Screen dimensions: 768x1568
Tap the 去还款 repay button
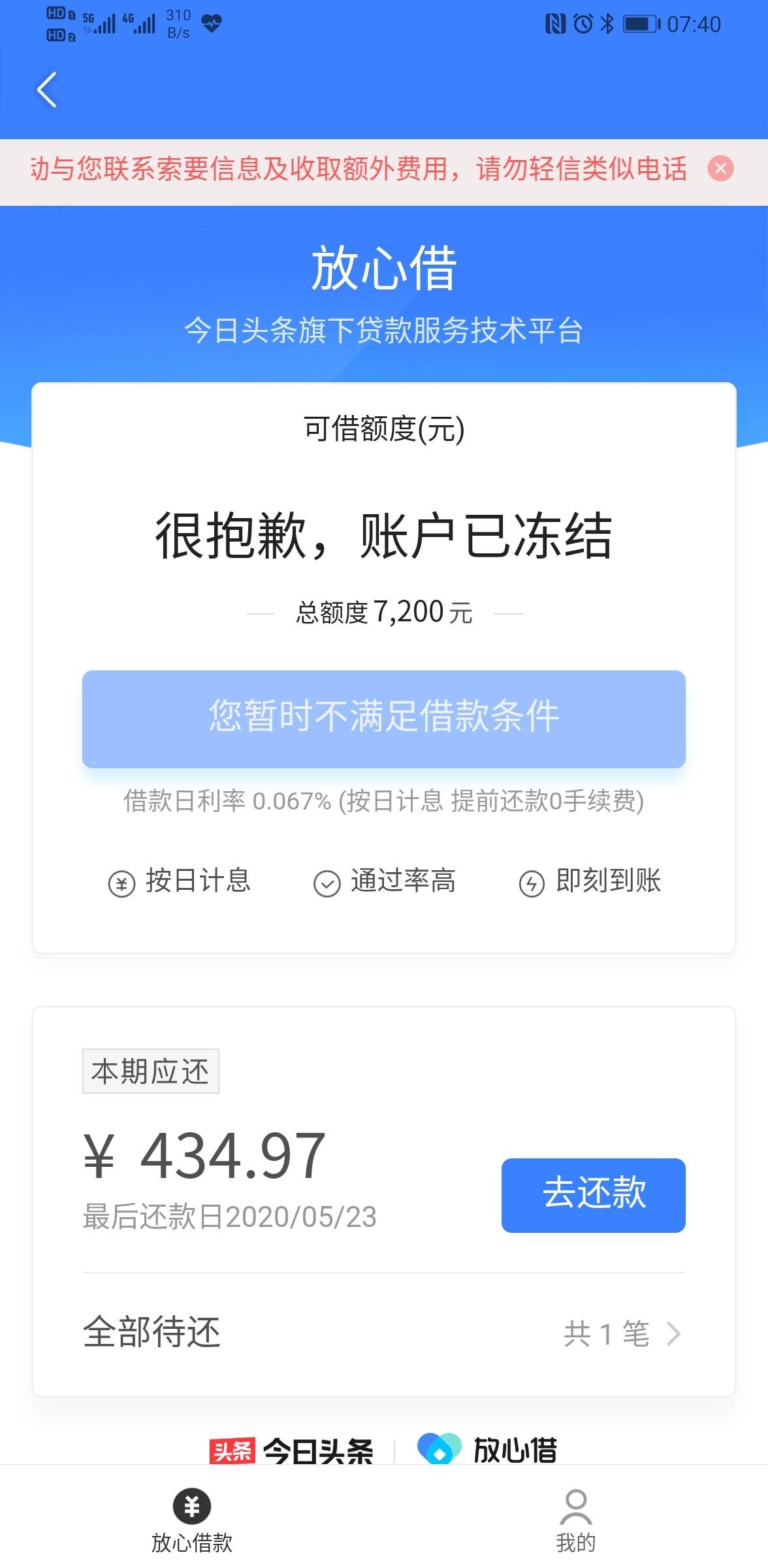[x=593, y=1195]
